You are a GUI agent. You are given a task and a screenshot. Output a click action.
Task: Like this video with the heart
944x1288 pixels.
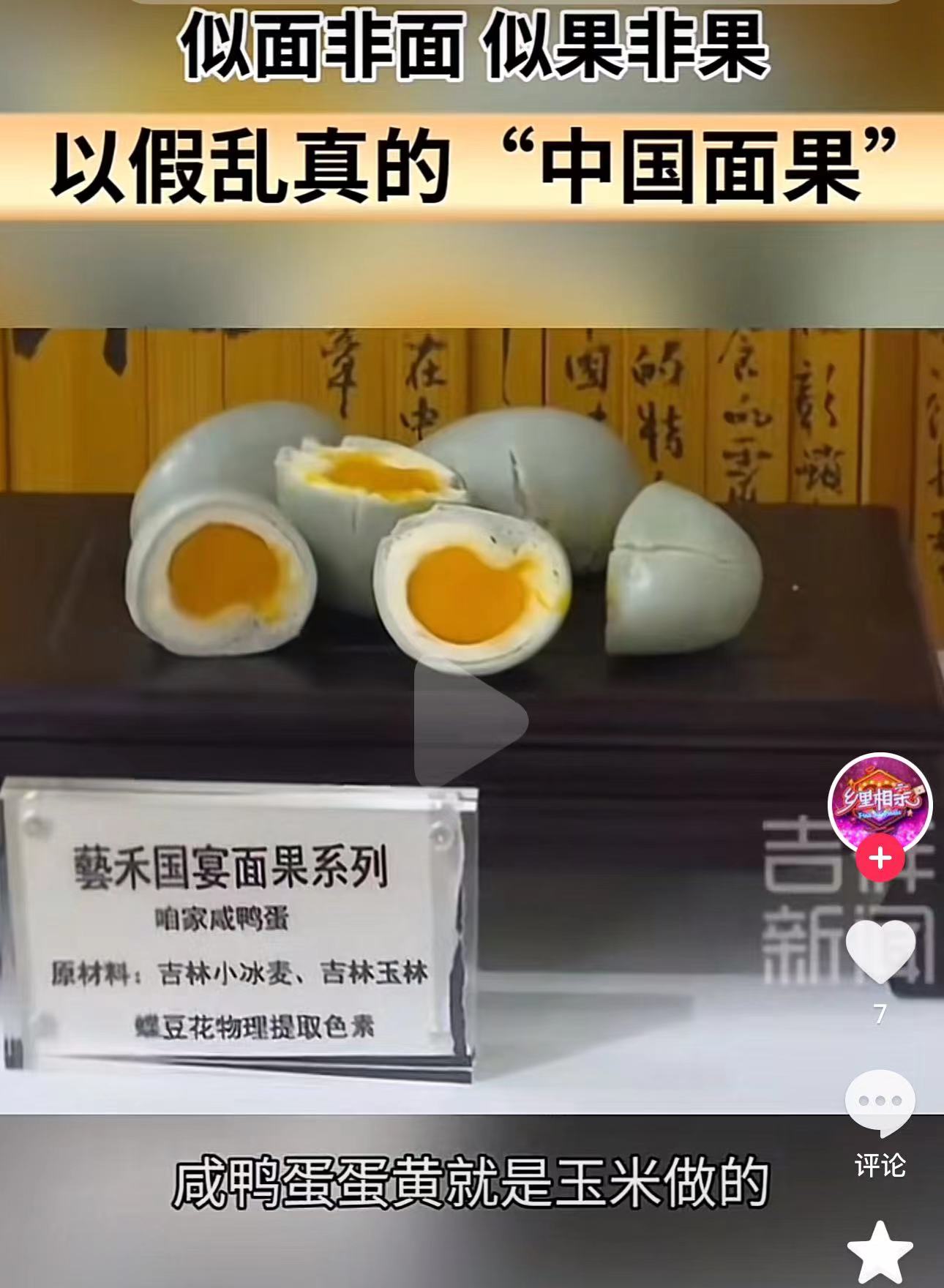(880, 951)
